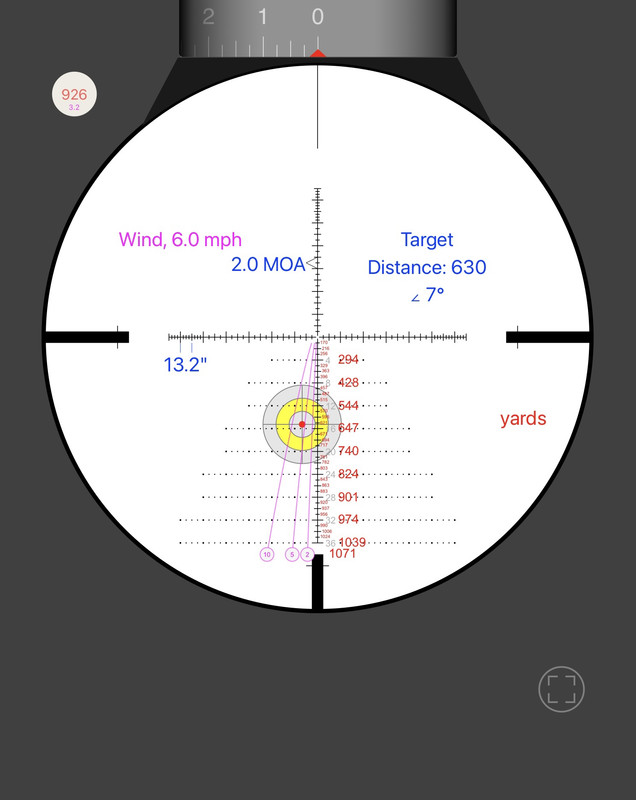
Task: Open the Target Distance 630 setting
Action: click(x=427, y=254)
